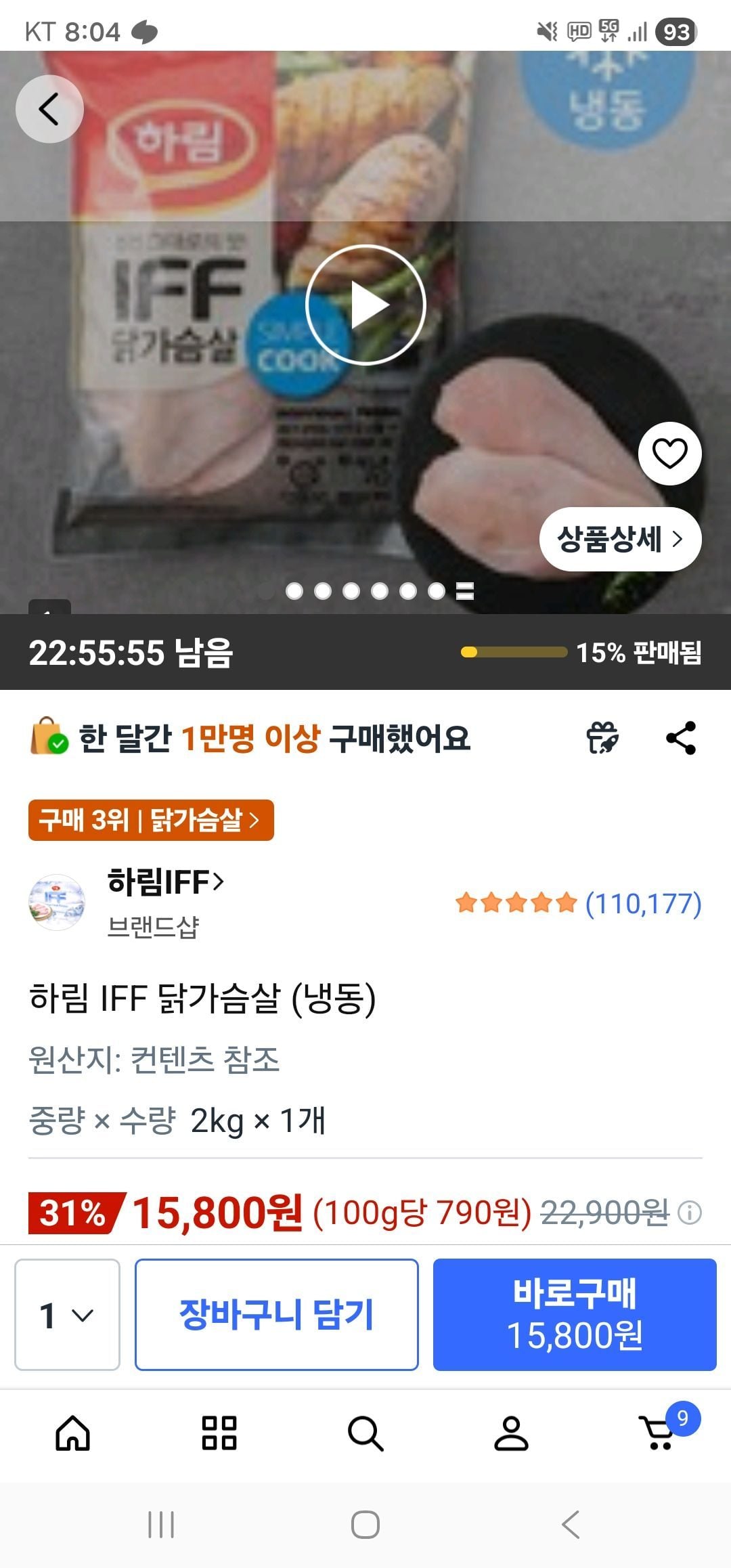This screenshot has height=1568, width=731.
Task: Tap the system back button
Action: click(x=571, y=1525)
